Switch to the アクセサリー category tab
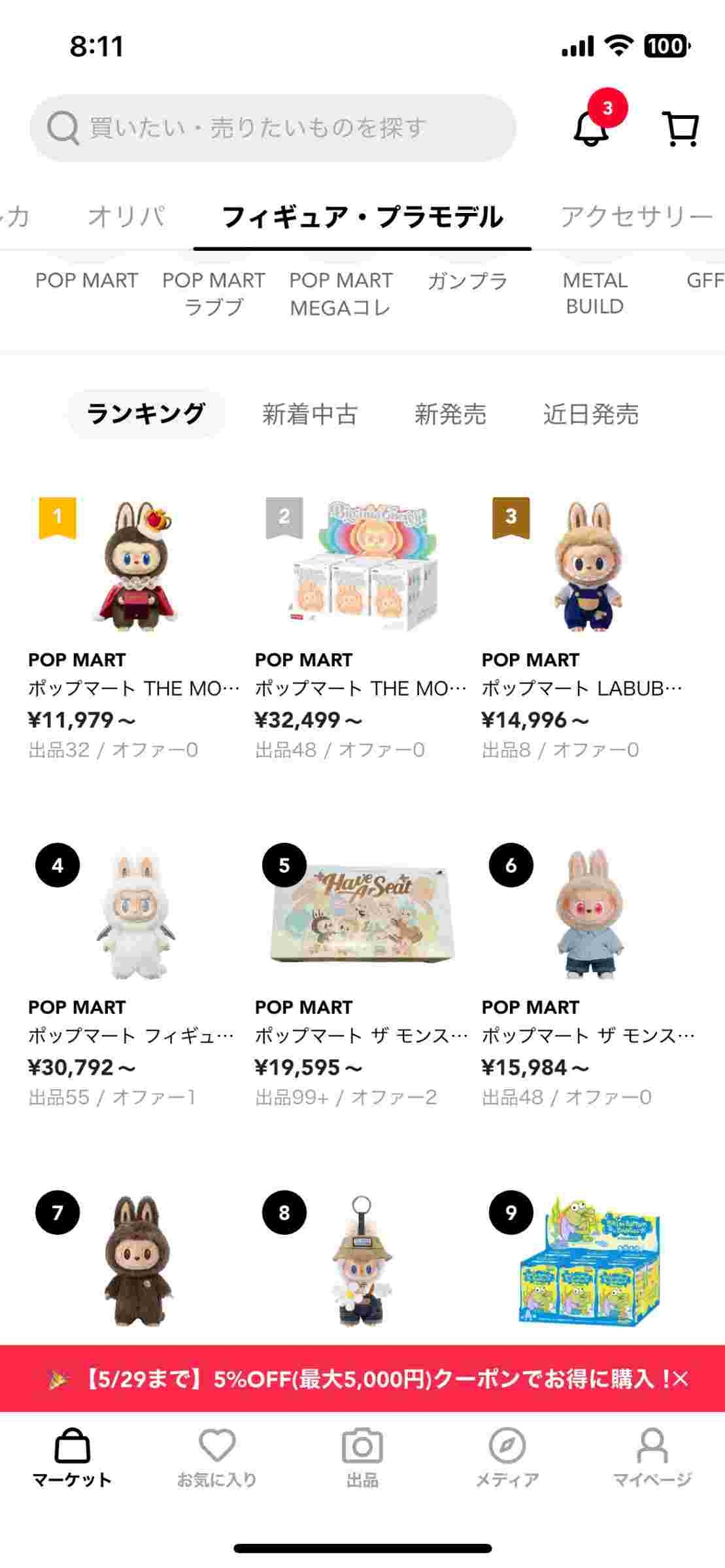 click(x=635, y=216)
